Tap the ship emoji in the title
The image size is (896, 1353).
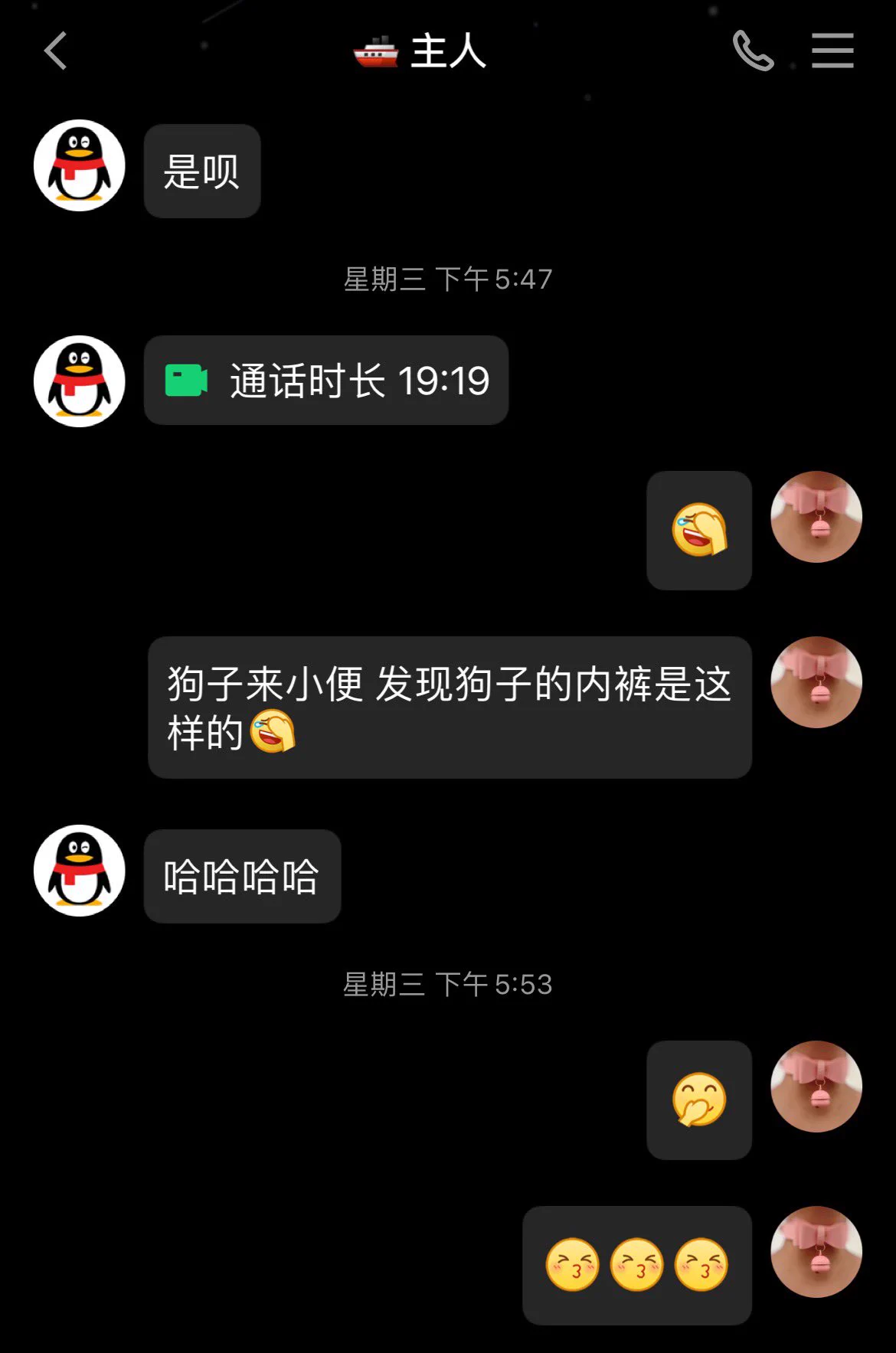point(374,51)
